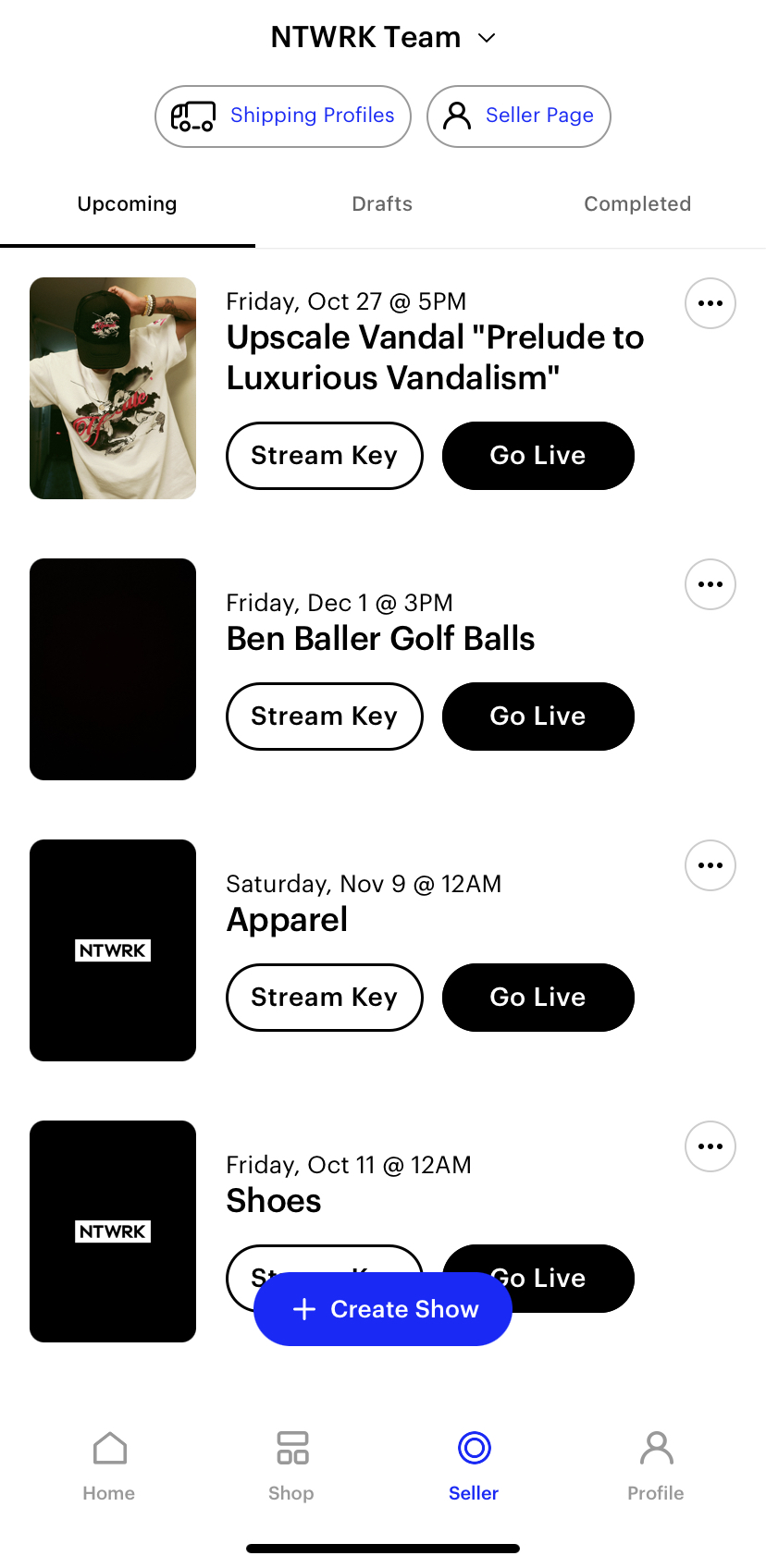This screenshot has height=1568, width=766.
Task: Go Live on Ben Baller Golf Balls
Action: (537, 716)
